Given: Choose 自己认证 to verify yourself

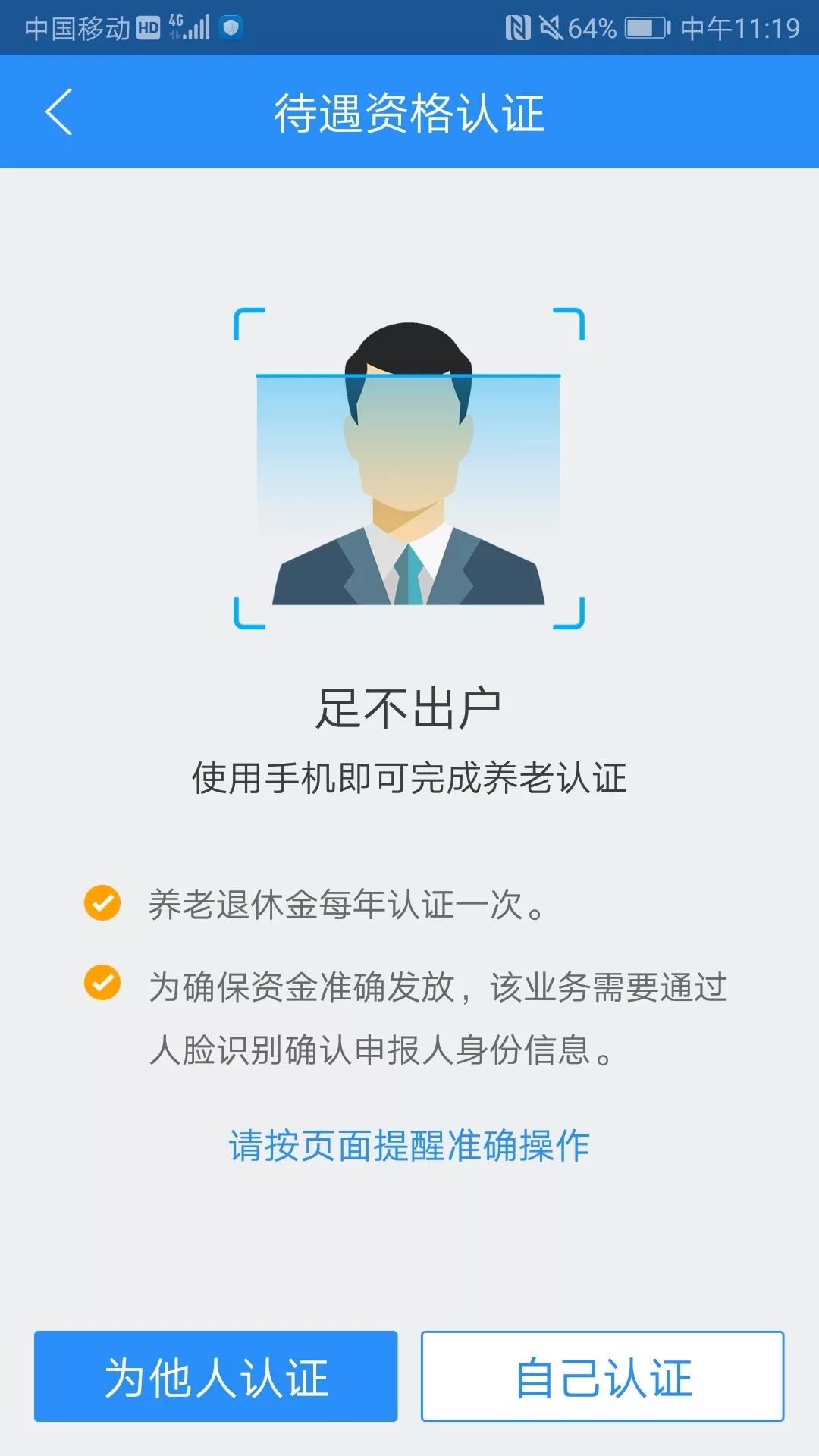Looking at the screenshot, I should pyautogui.click(x=603, y=1376).
